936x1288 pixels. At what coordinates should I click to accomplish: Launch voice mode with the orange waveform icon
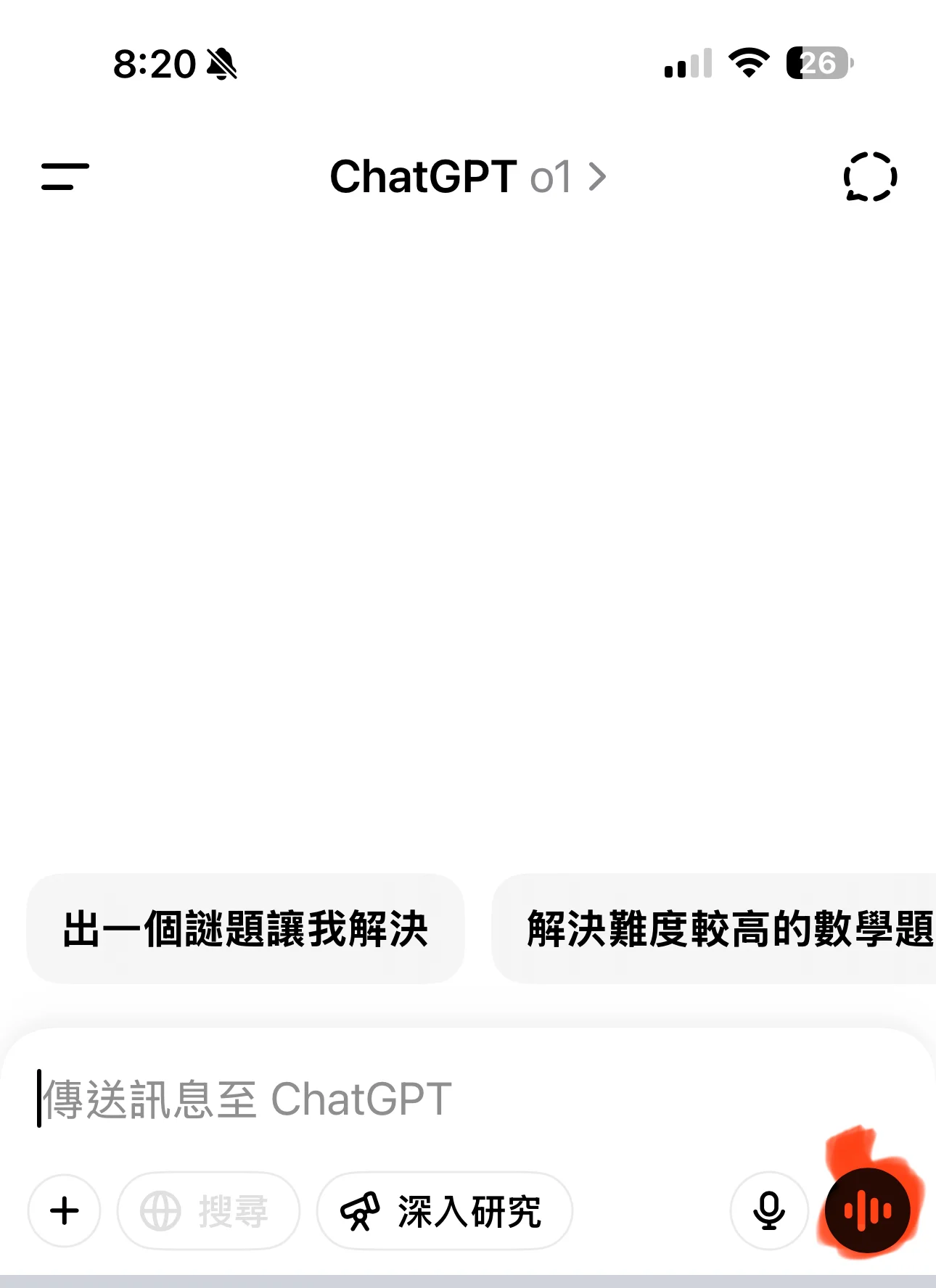(x=867, y=1210)
